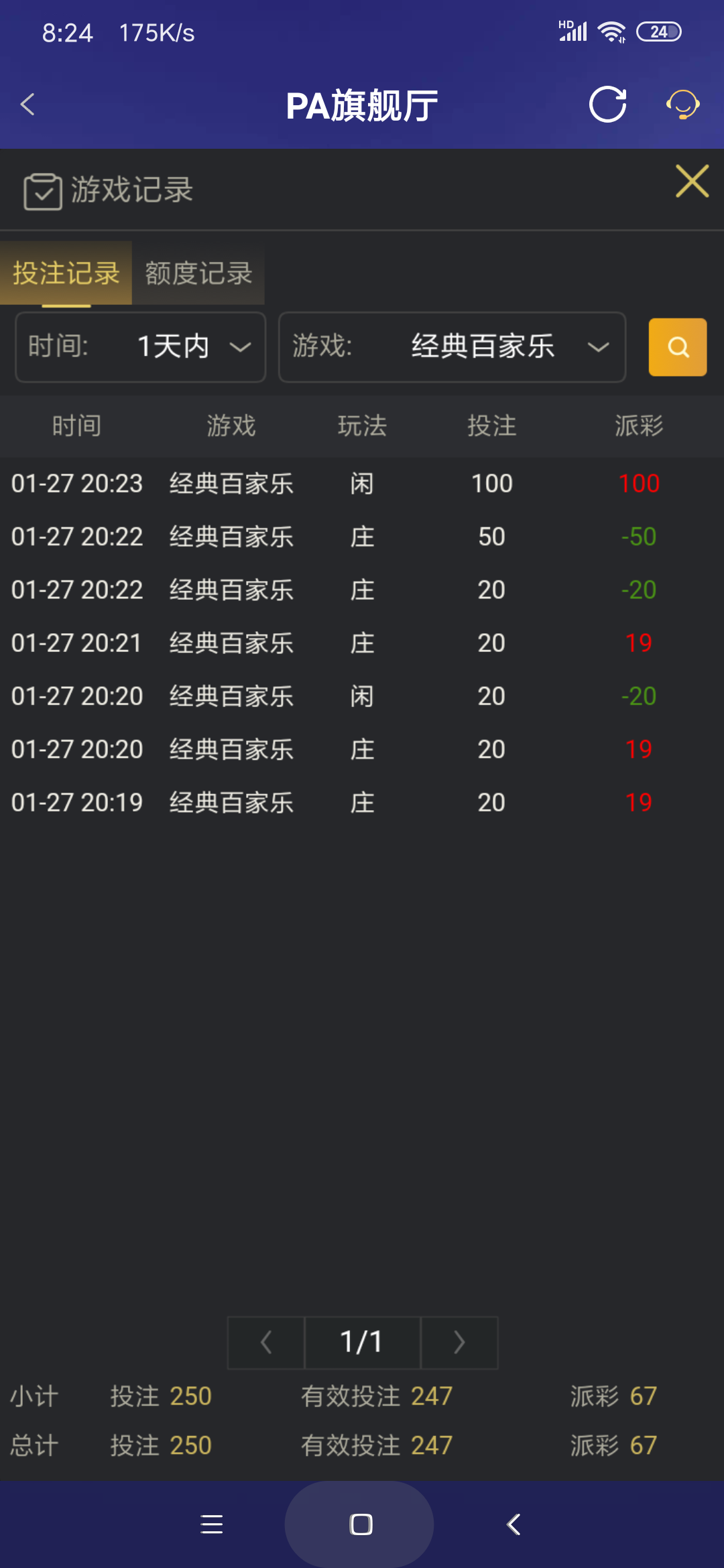Open the 游戏 filter showing 经典百家乐

(x=452, y=347)
